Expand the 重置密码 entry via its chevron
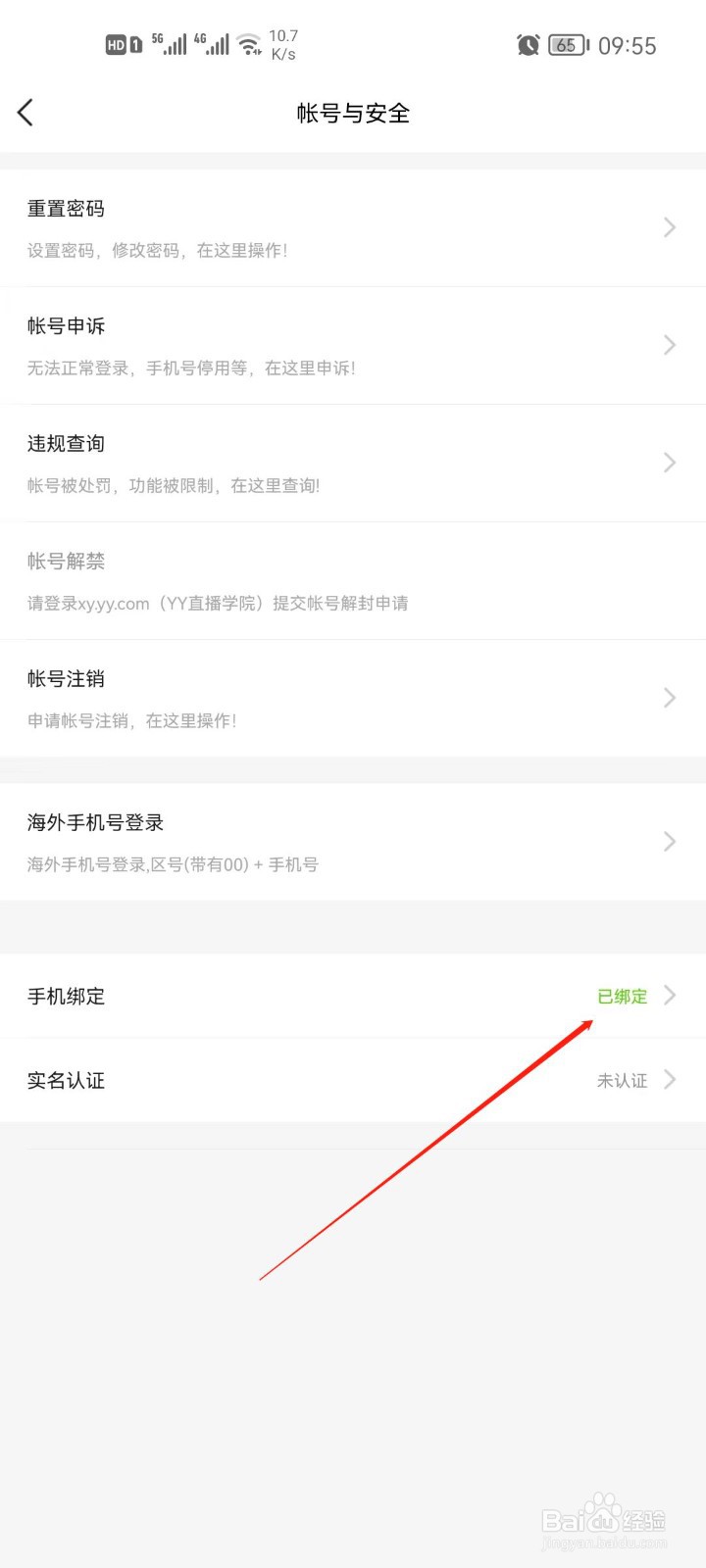Screen dimensions: 706x1568 pyautogui.click(x=670, y=227)
